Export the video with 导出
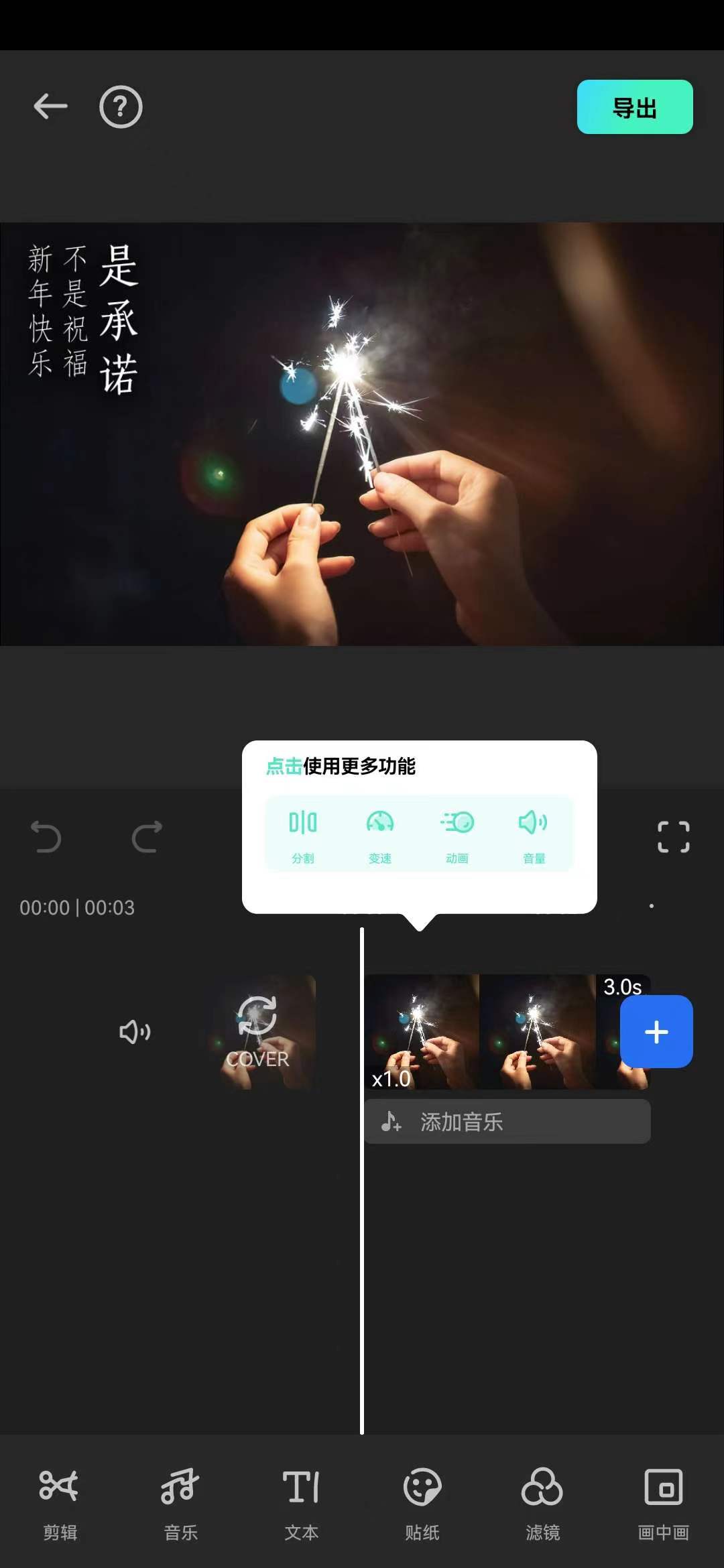This screenshot has height=1568, width=724. click(633, 107)
